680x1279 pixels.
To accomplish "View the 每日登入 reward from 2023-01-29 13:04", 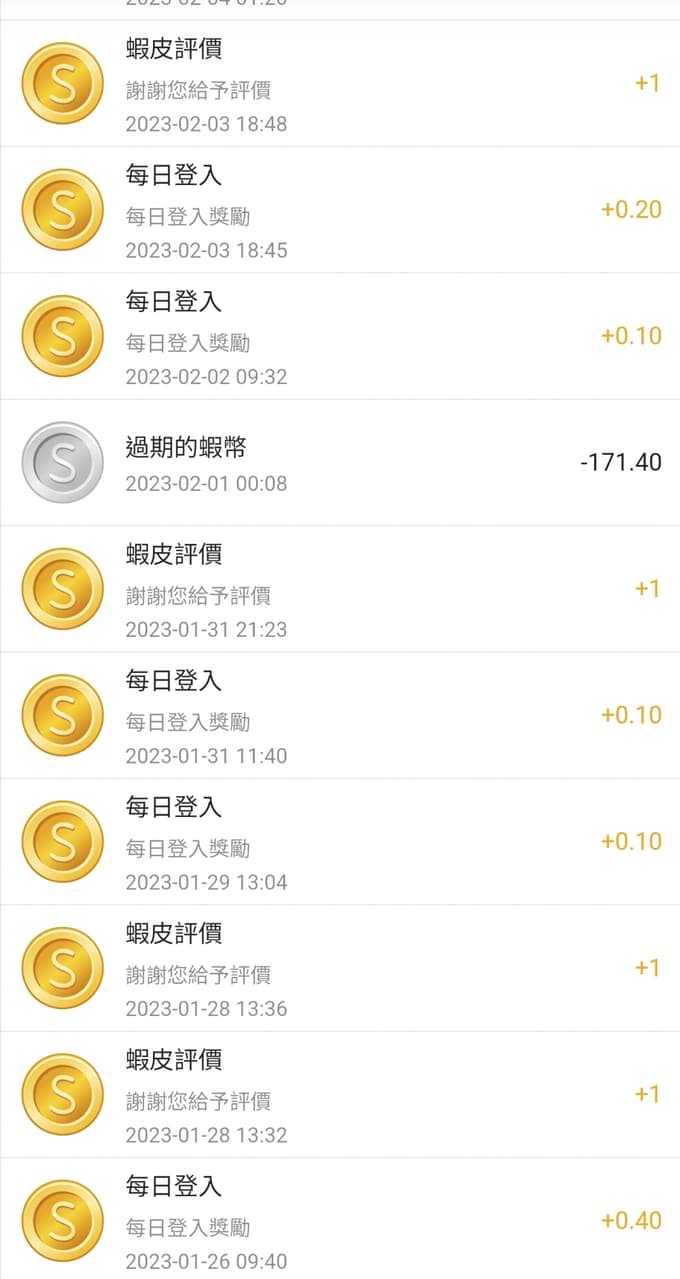I will 340,842.
